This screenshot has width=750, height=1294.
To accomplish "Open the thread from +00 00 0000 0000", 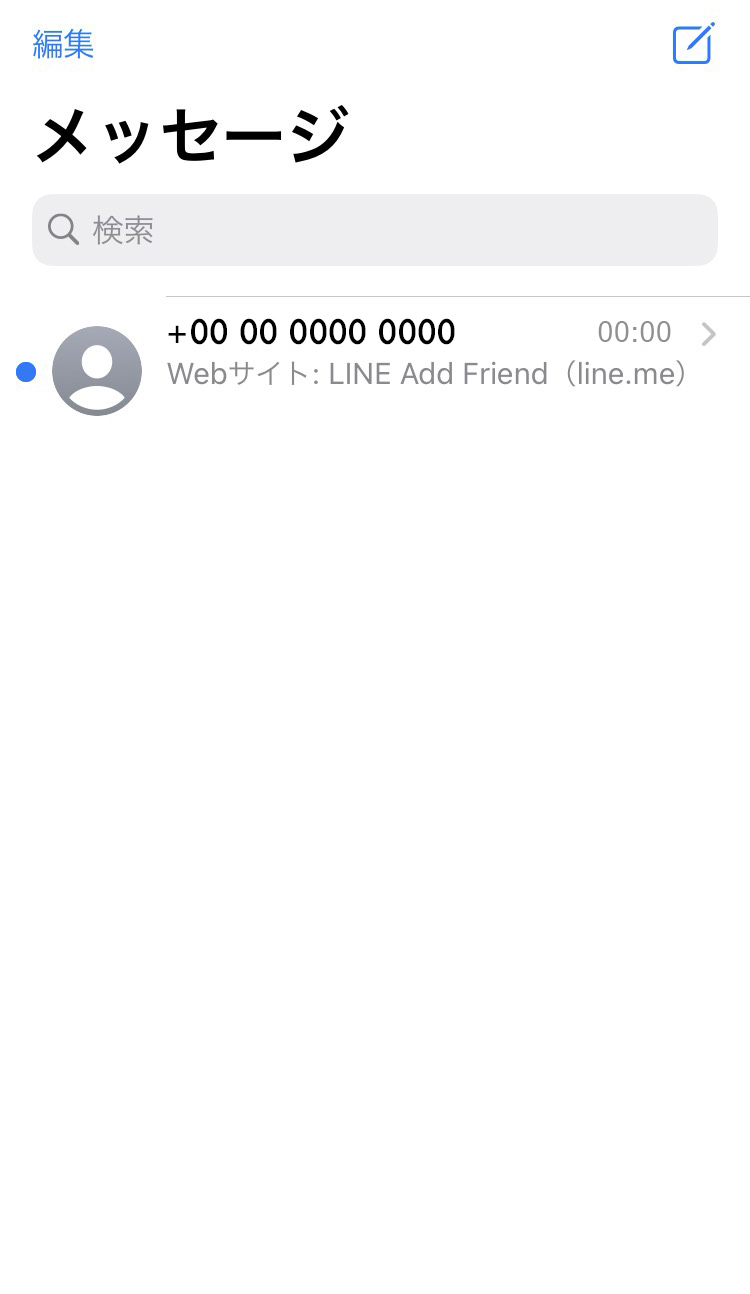I will 420,354.
